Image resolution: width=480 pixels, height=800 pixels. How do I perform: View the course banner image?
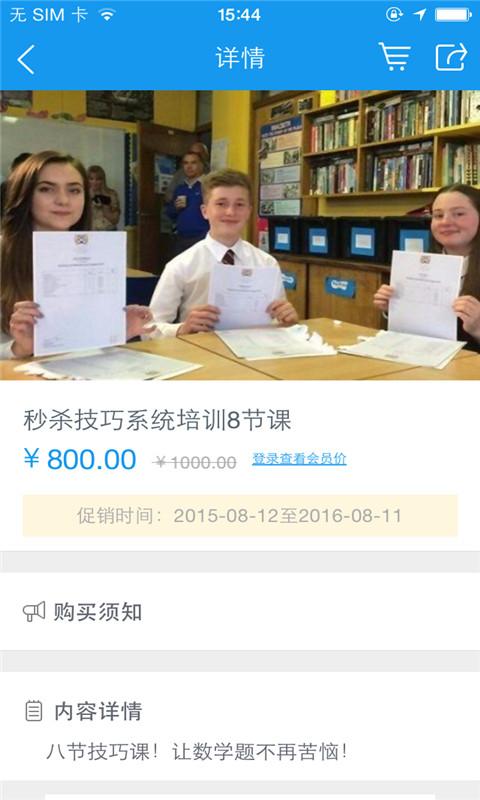240,235
